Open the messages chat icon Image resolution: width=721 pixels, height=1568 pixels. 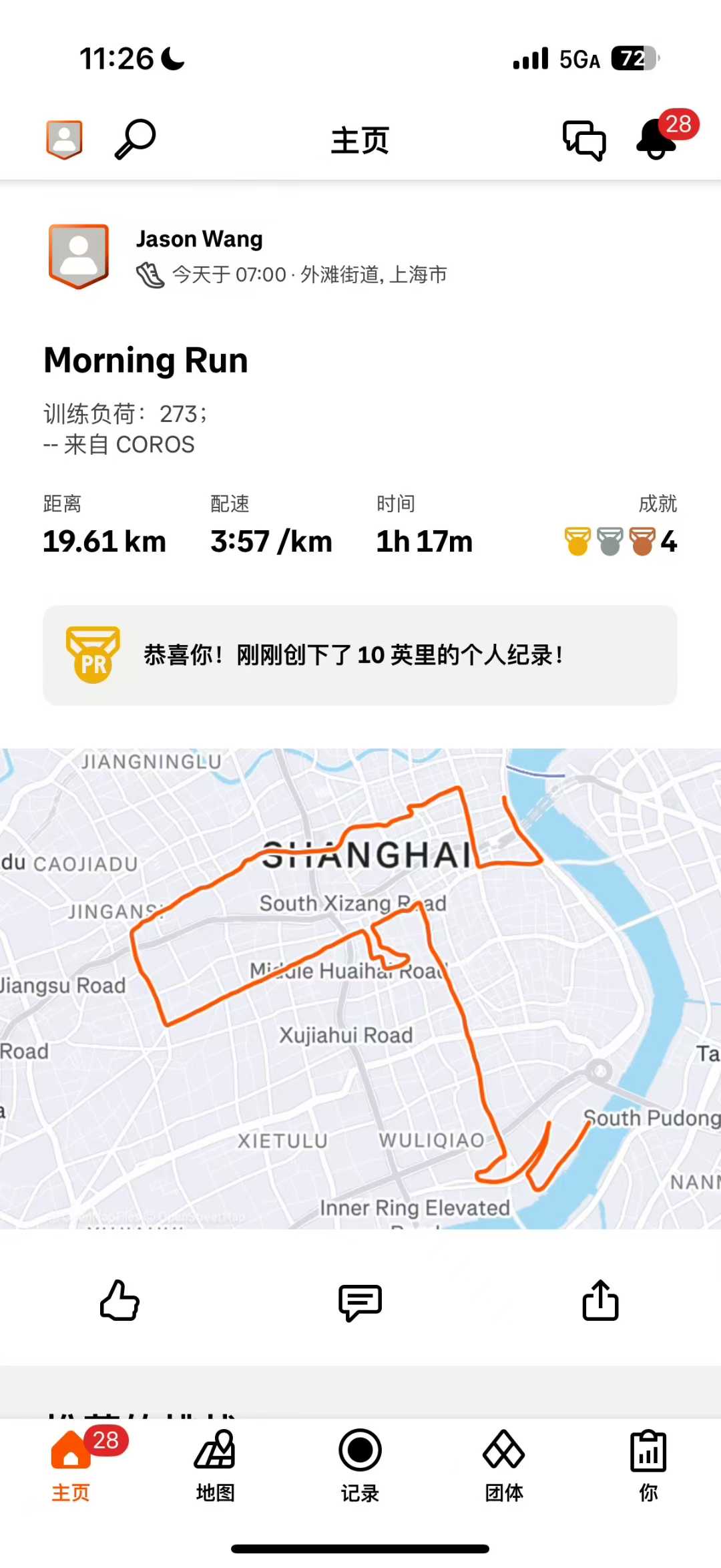pyautogui.click(x=584, y=140)
